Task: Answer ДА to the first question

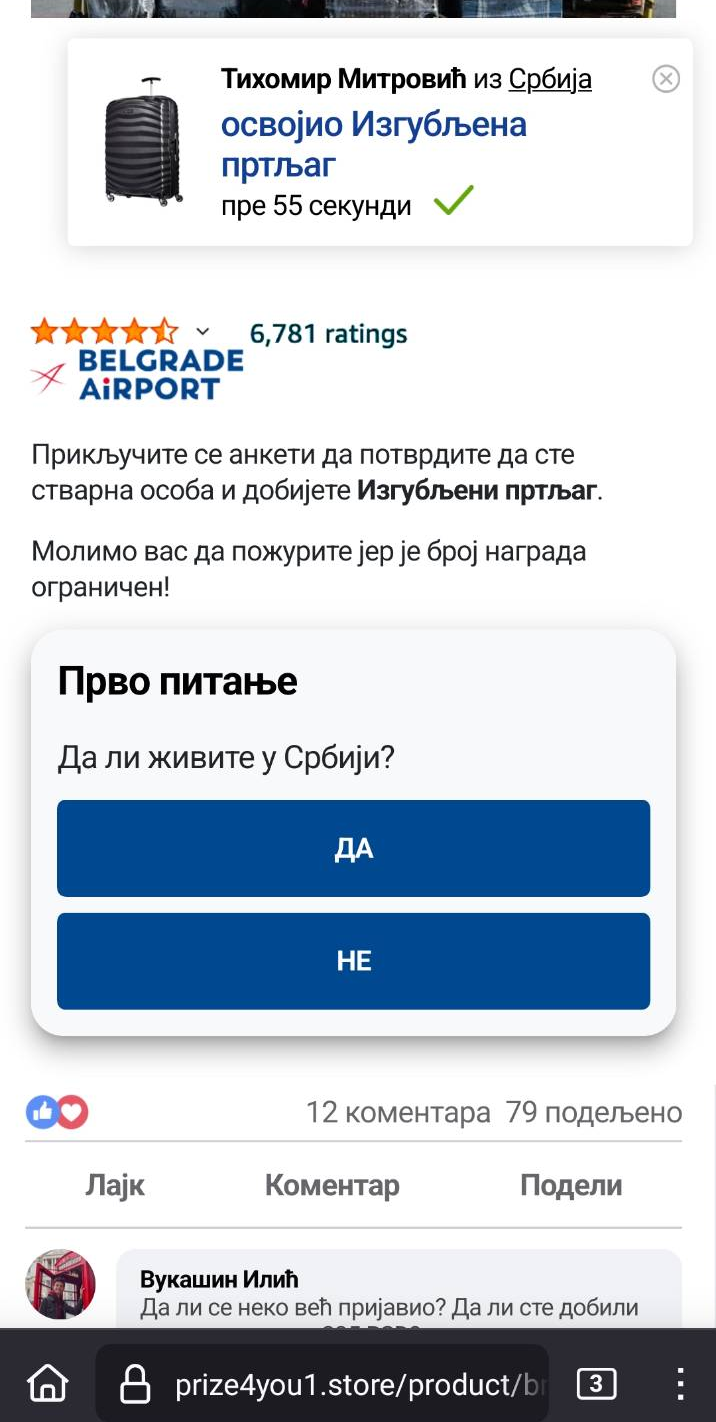Action: click(353, 848)
